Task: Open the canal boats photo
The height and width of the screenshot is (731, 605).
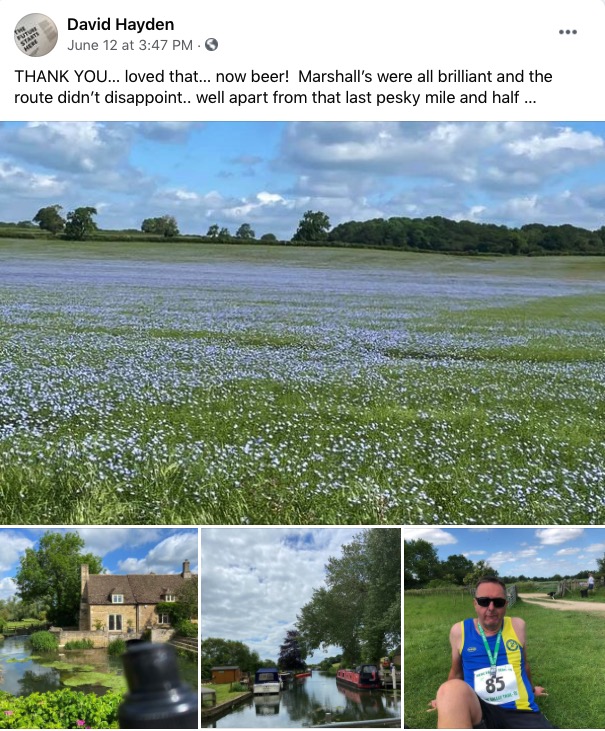Action: [300, 628]
